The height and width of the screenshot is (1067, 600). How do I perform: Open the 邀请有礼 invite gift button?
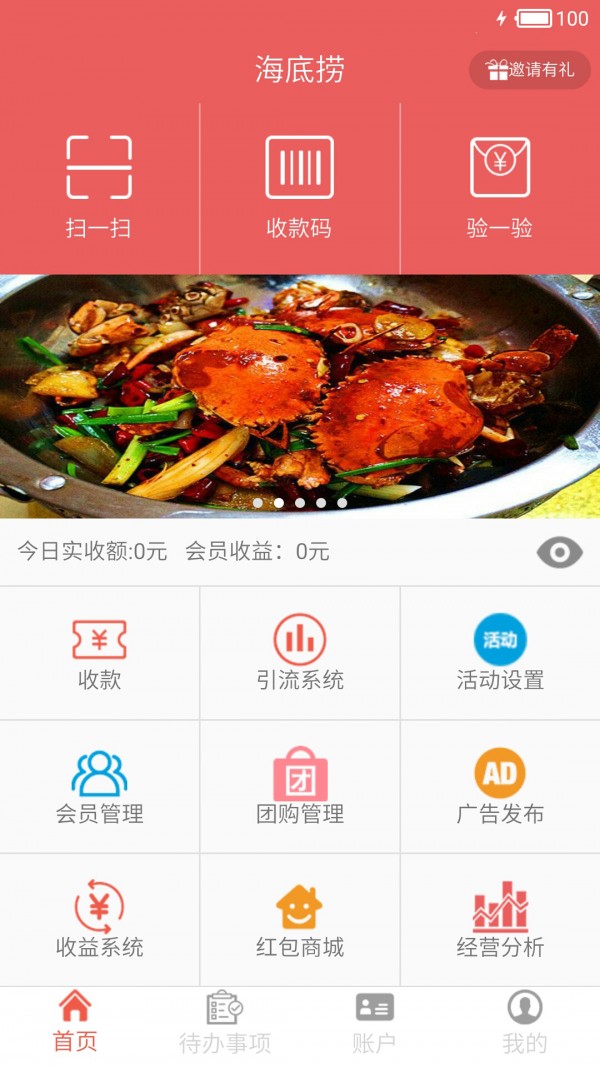tap(530, 70)
